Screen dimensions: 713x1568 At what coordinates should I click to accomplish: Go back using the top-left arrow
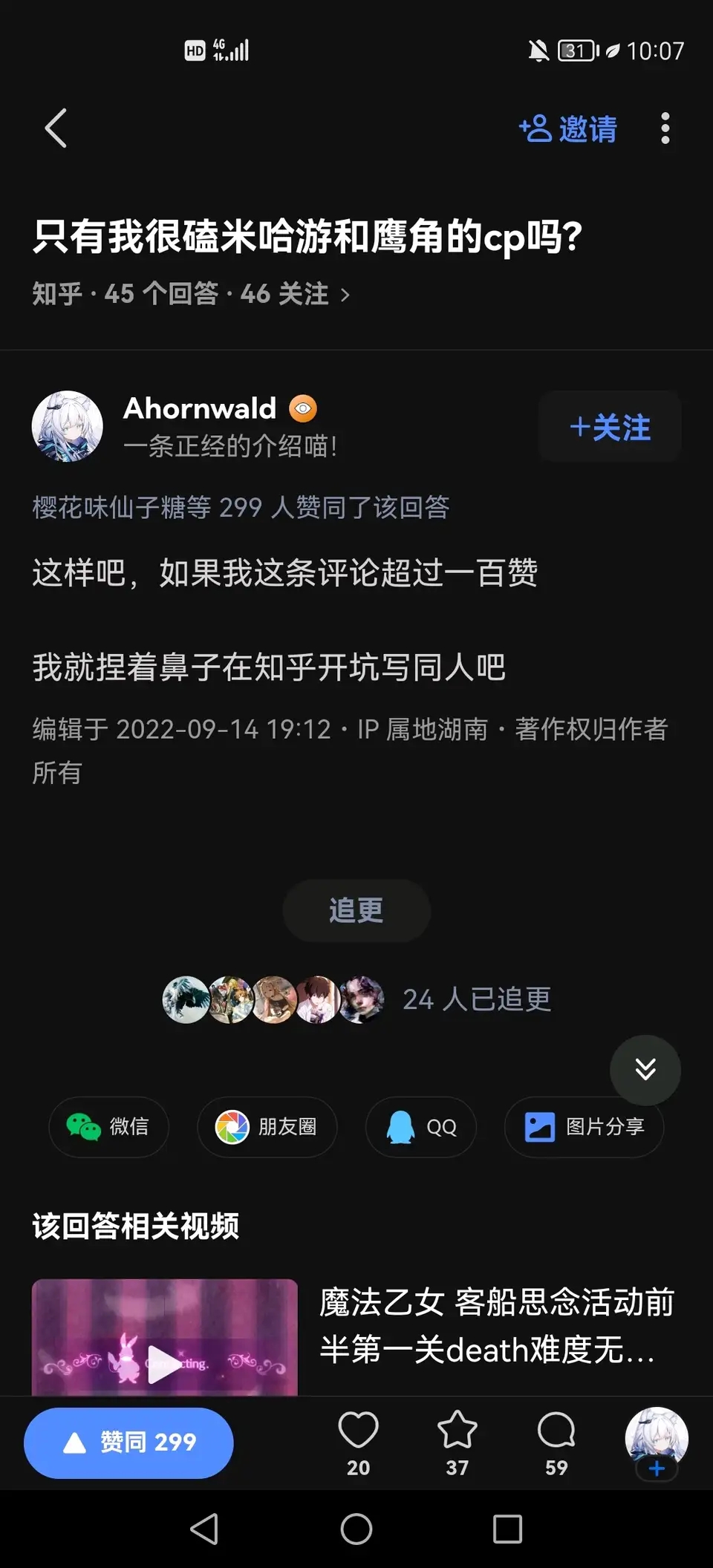[x=56, y=128]
